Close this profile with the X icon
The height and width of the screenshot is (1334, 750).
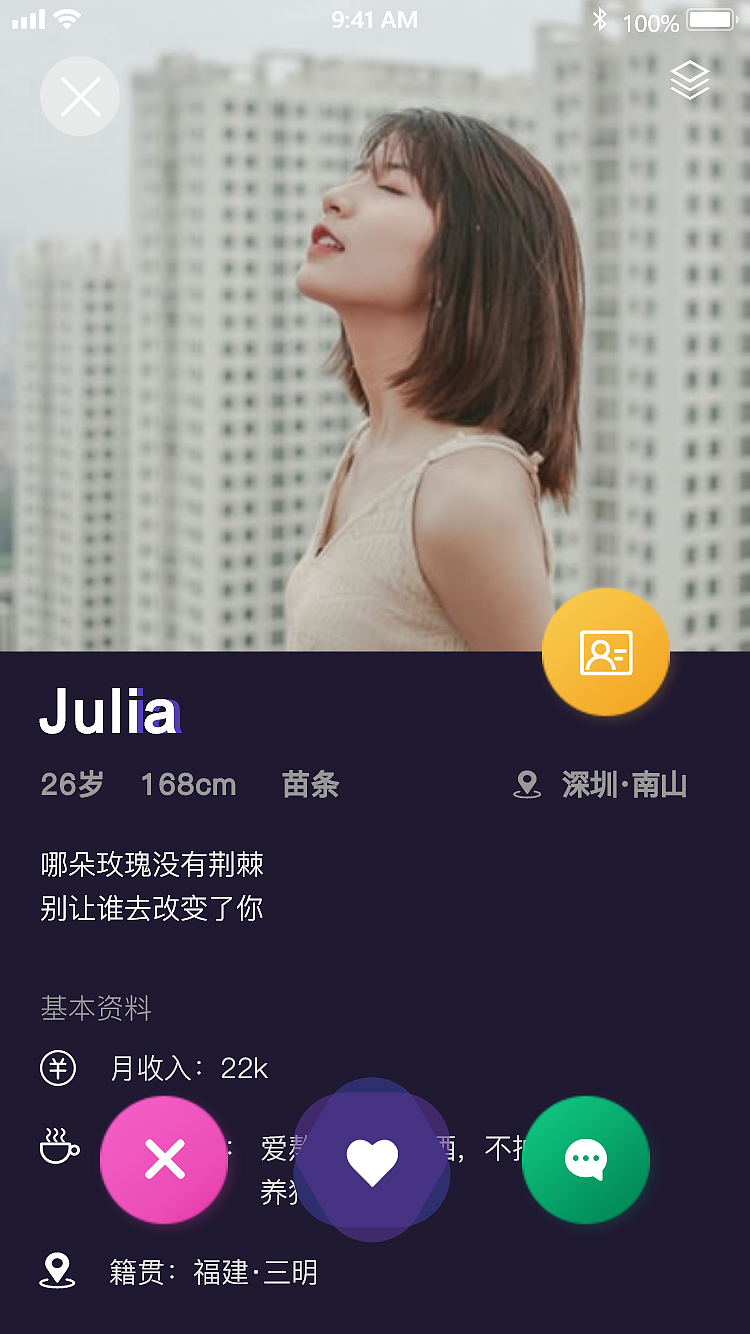pos(80,96)
